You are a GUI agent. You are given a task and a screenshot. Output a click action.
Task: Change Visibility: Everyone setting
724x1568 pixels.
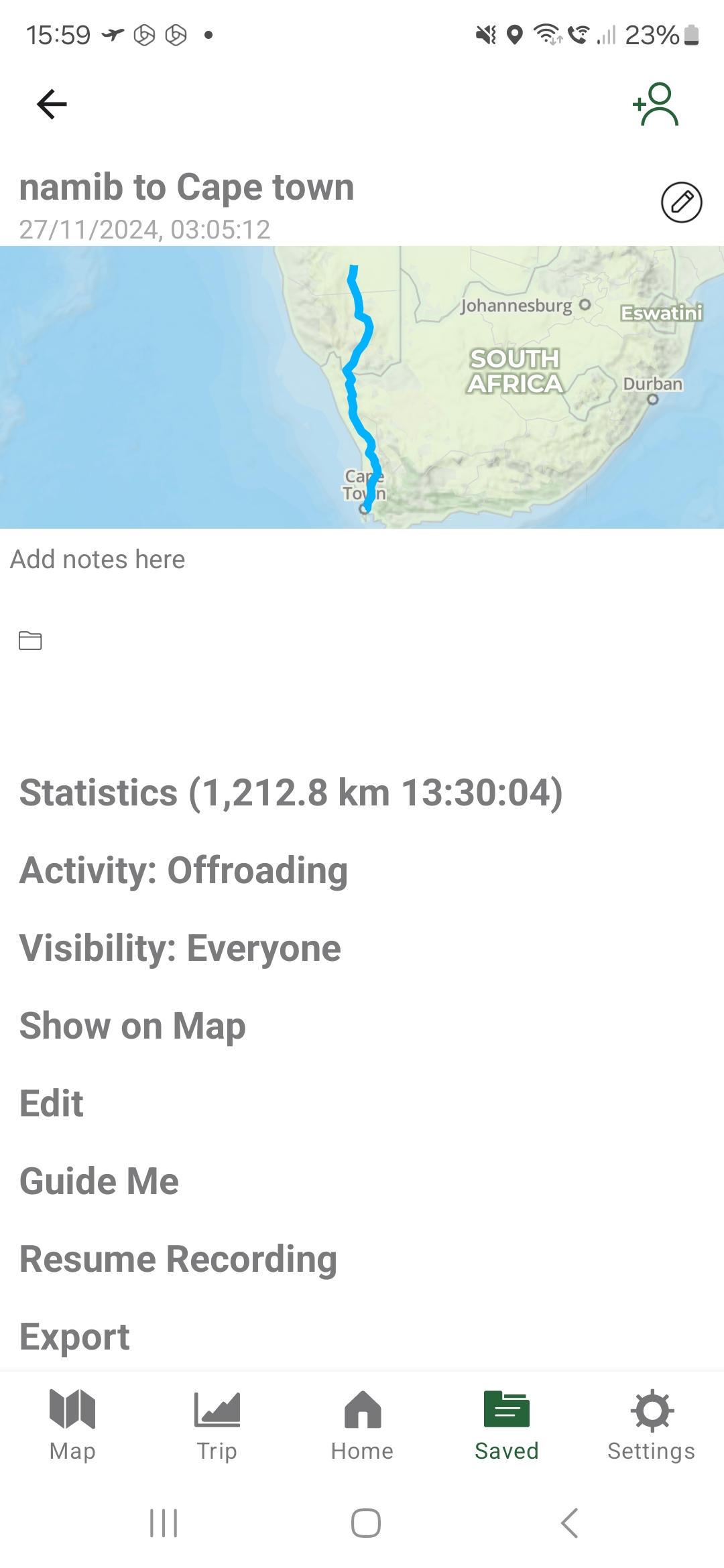(180, 948)
